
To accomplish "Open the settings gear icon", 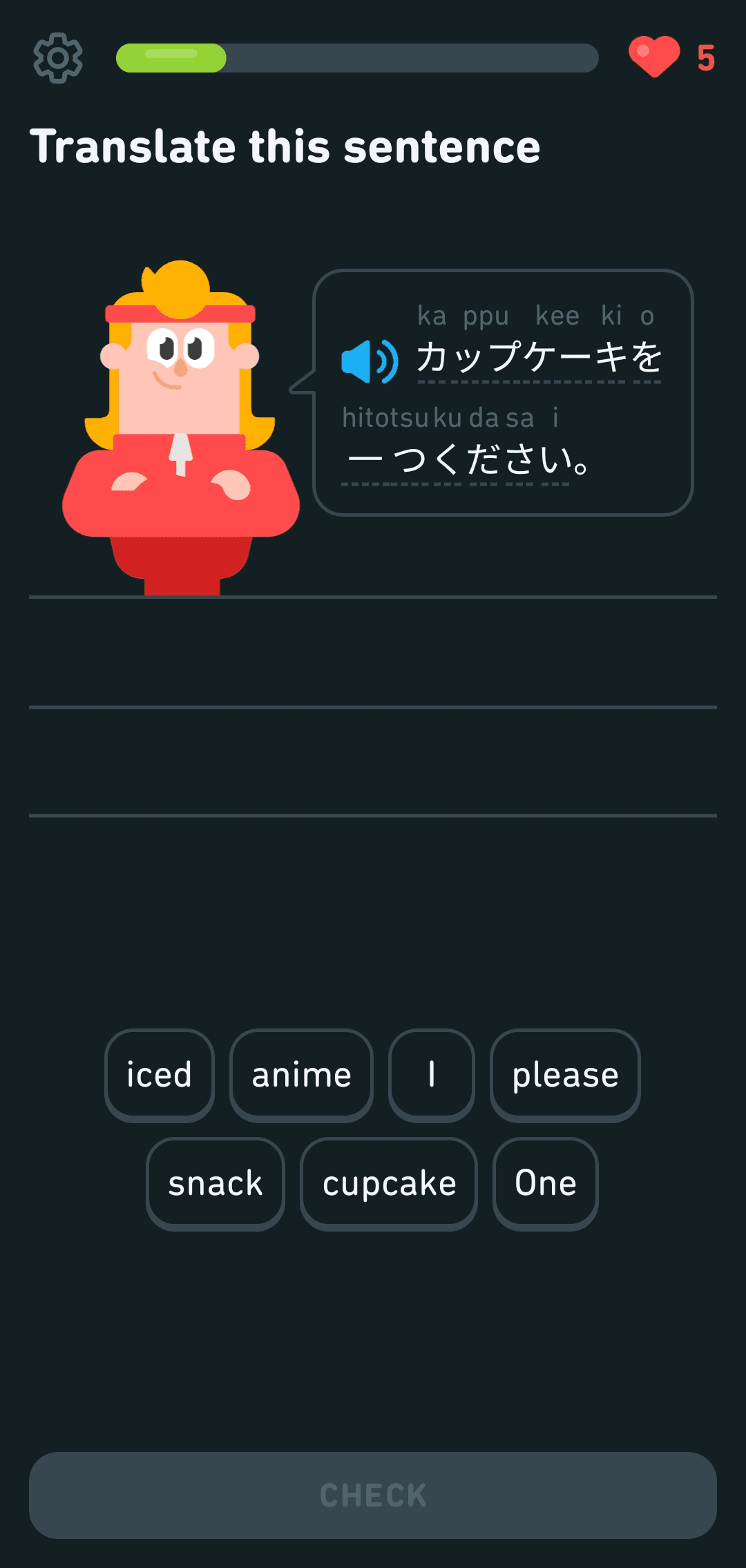I will pyautogui.click(x=58, y=58).
